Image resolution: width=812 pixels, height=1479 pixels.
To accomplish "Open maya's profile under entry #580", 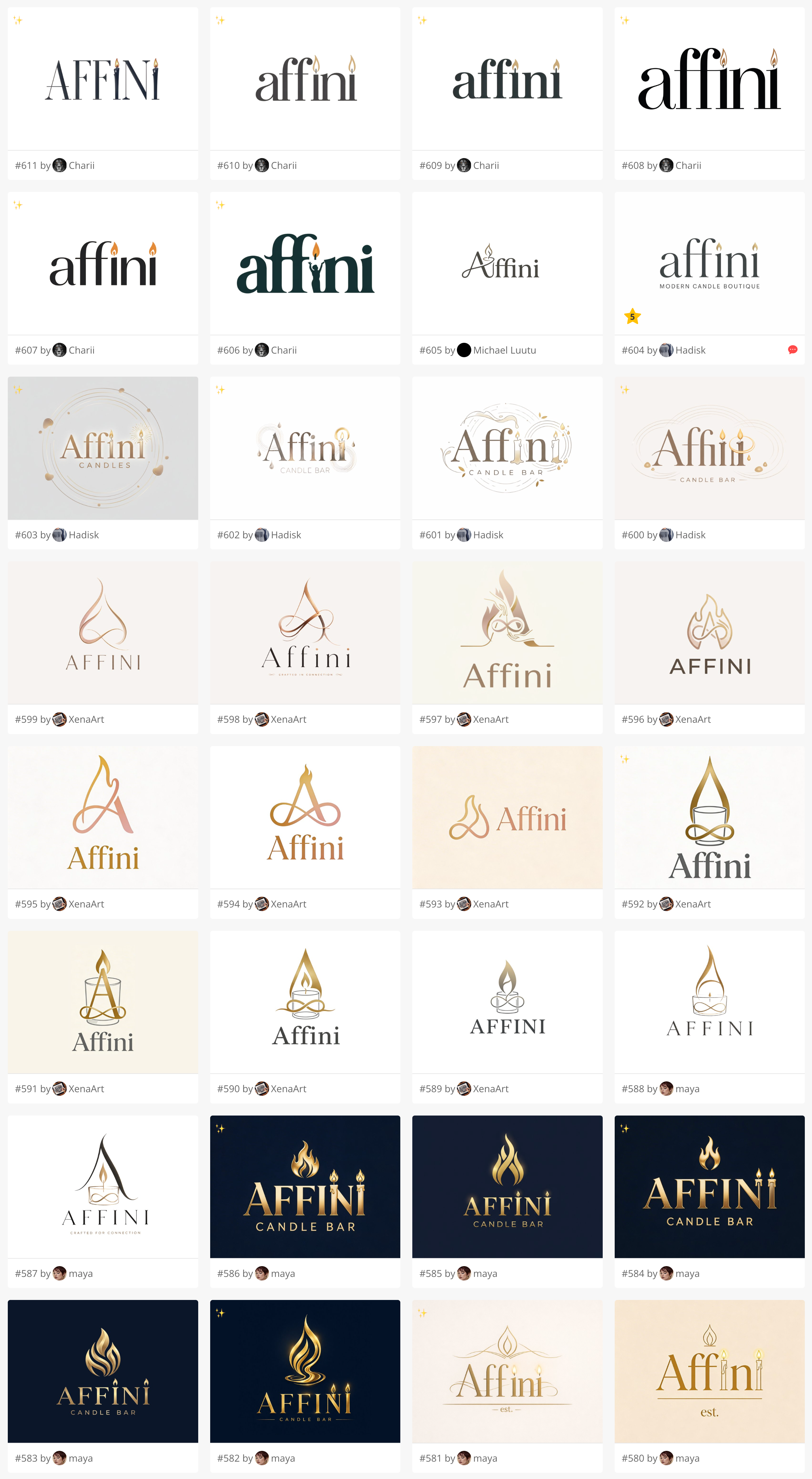I will point(687,1458).
